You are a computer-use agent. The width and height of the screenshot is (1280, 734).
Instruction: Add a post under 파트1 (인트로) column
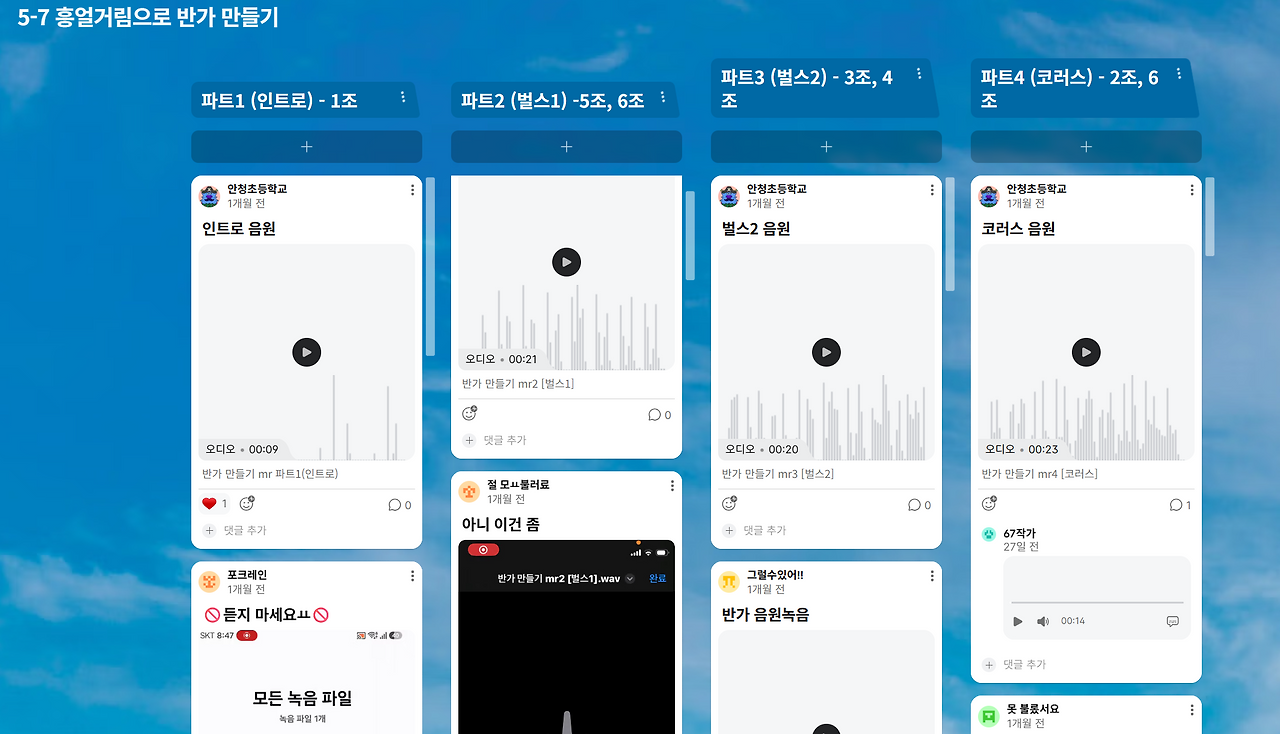[306, 147]
